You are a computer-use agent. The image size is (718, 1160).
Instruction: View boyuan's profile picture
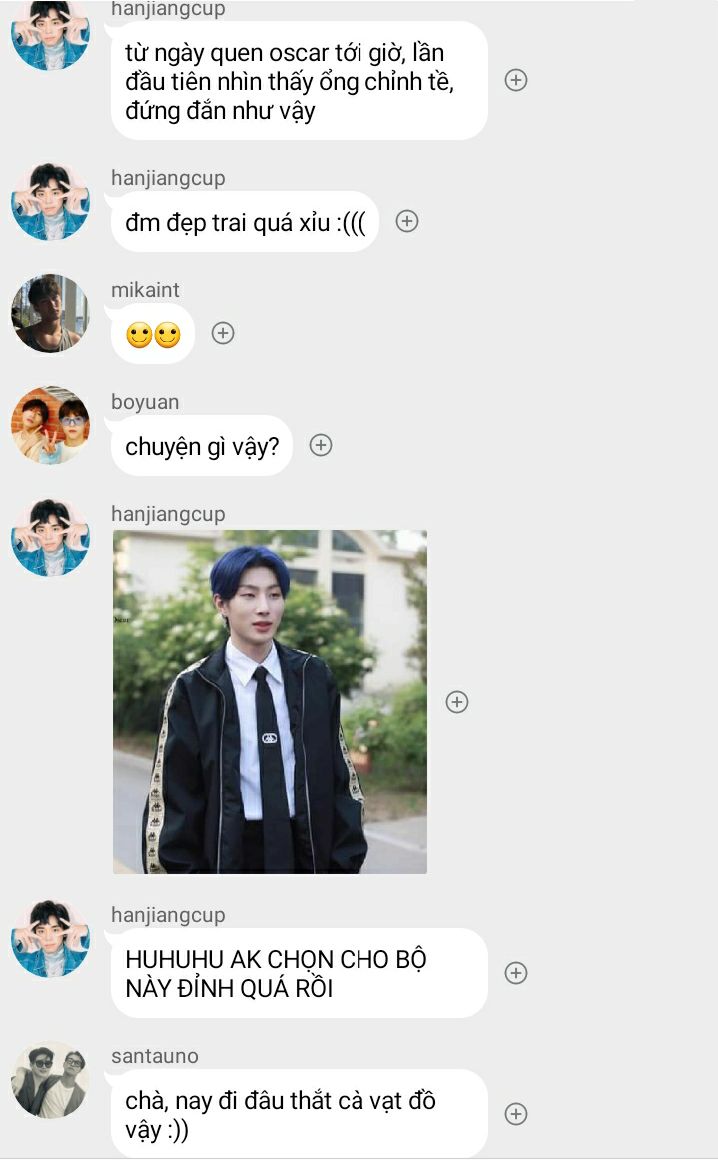click(x=50, y=425)
